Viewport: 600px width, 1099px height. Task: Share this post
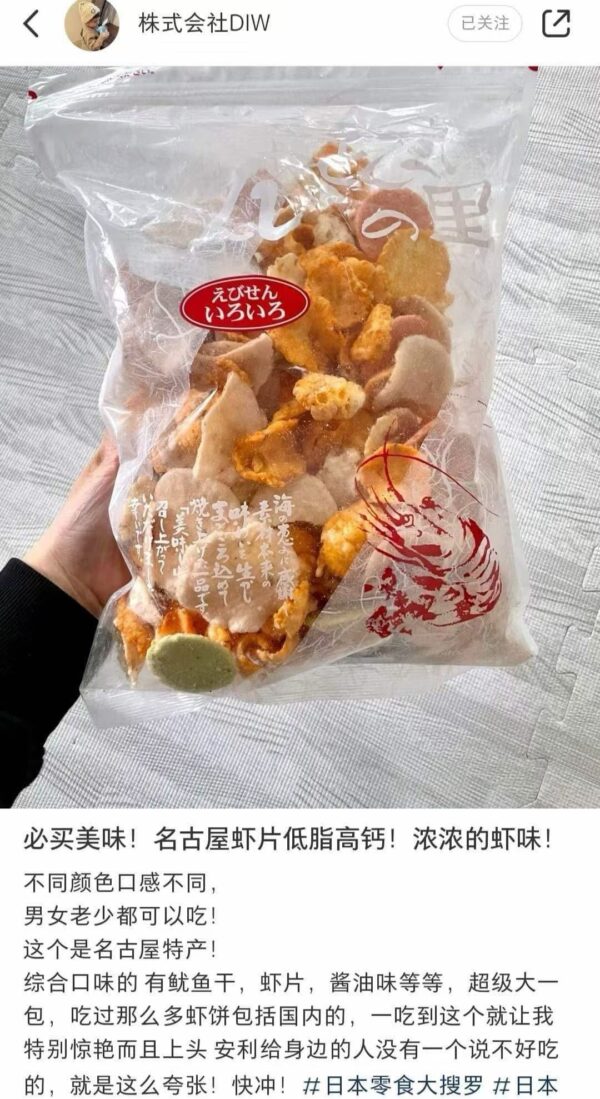(x=556, y=23)
